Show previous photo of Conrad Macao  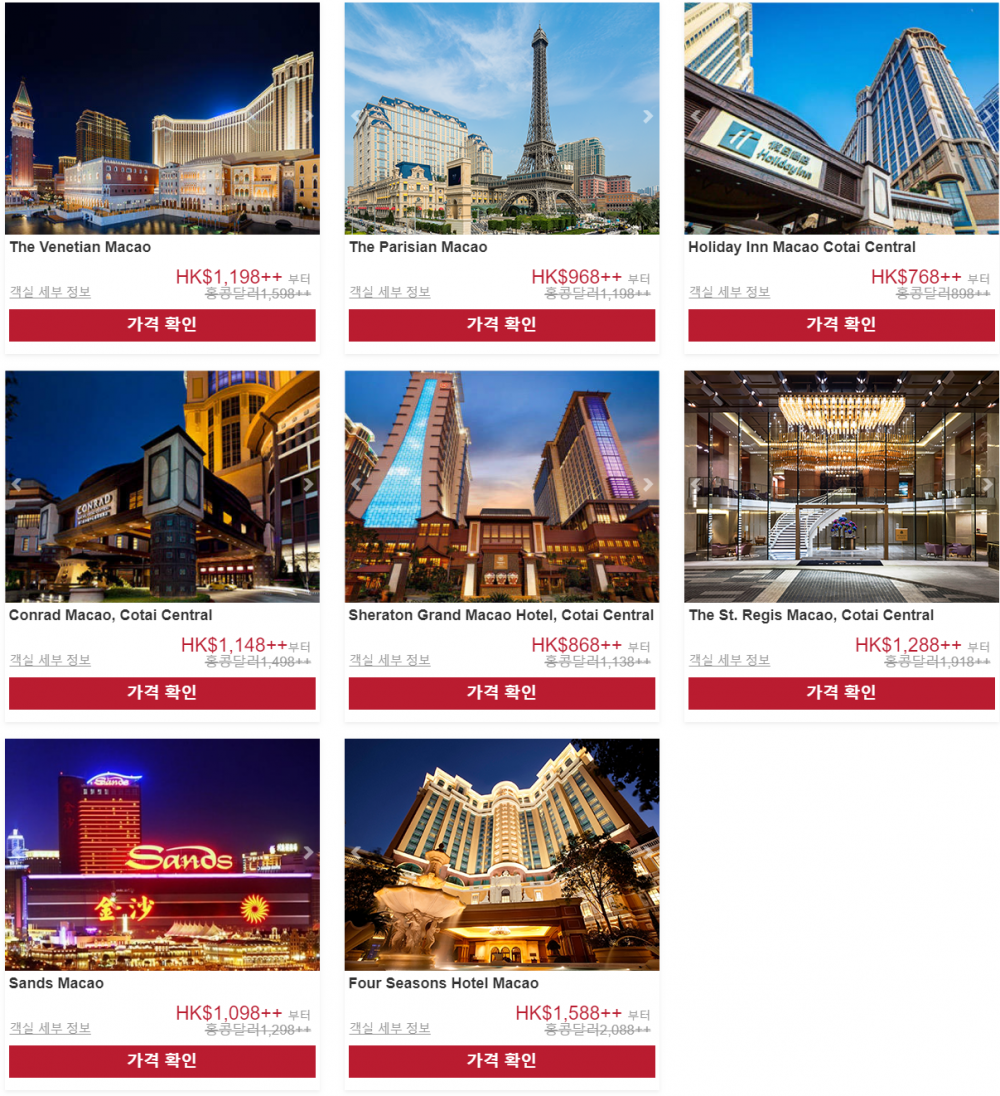[x=16, y=485]
